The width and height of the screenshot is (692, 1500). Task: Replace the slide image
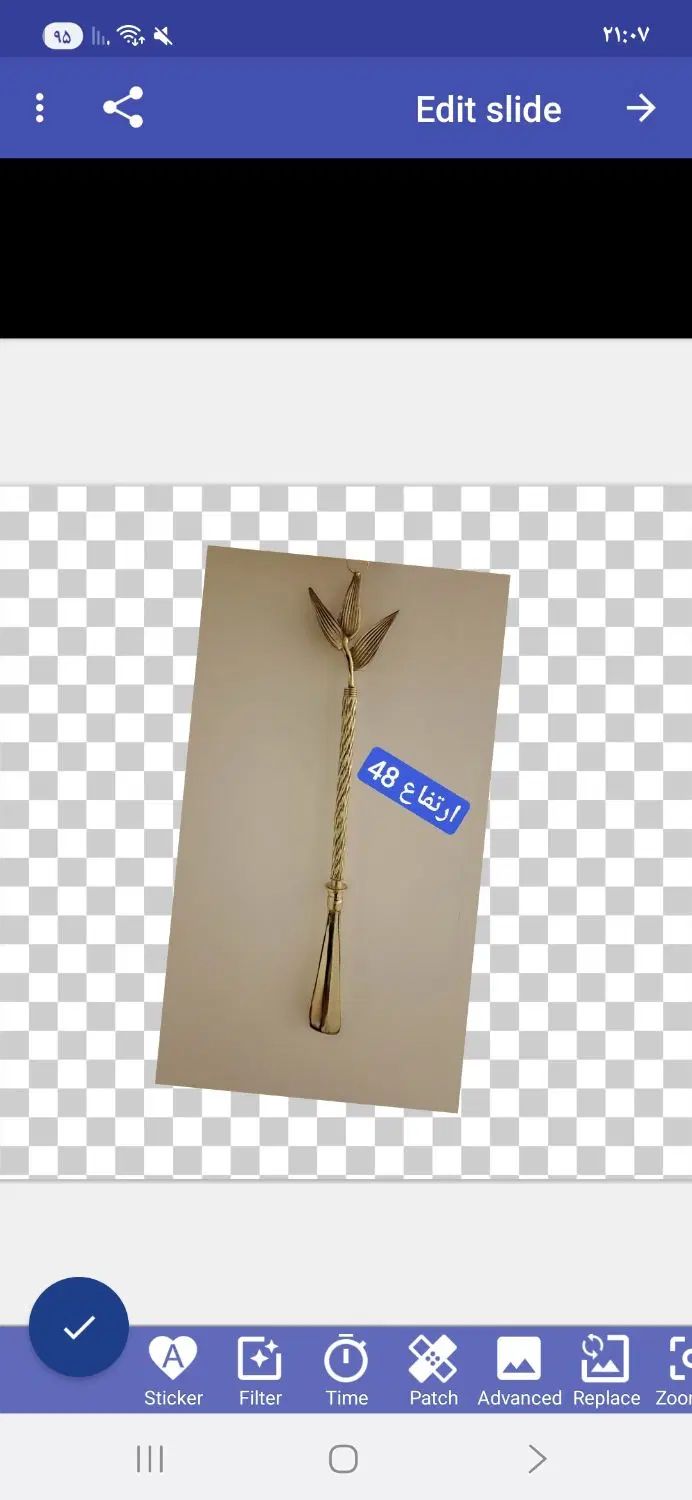click(x=606, y=1371)
